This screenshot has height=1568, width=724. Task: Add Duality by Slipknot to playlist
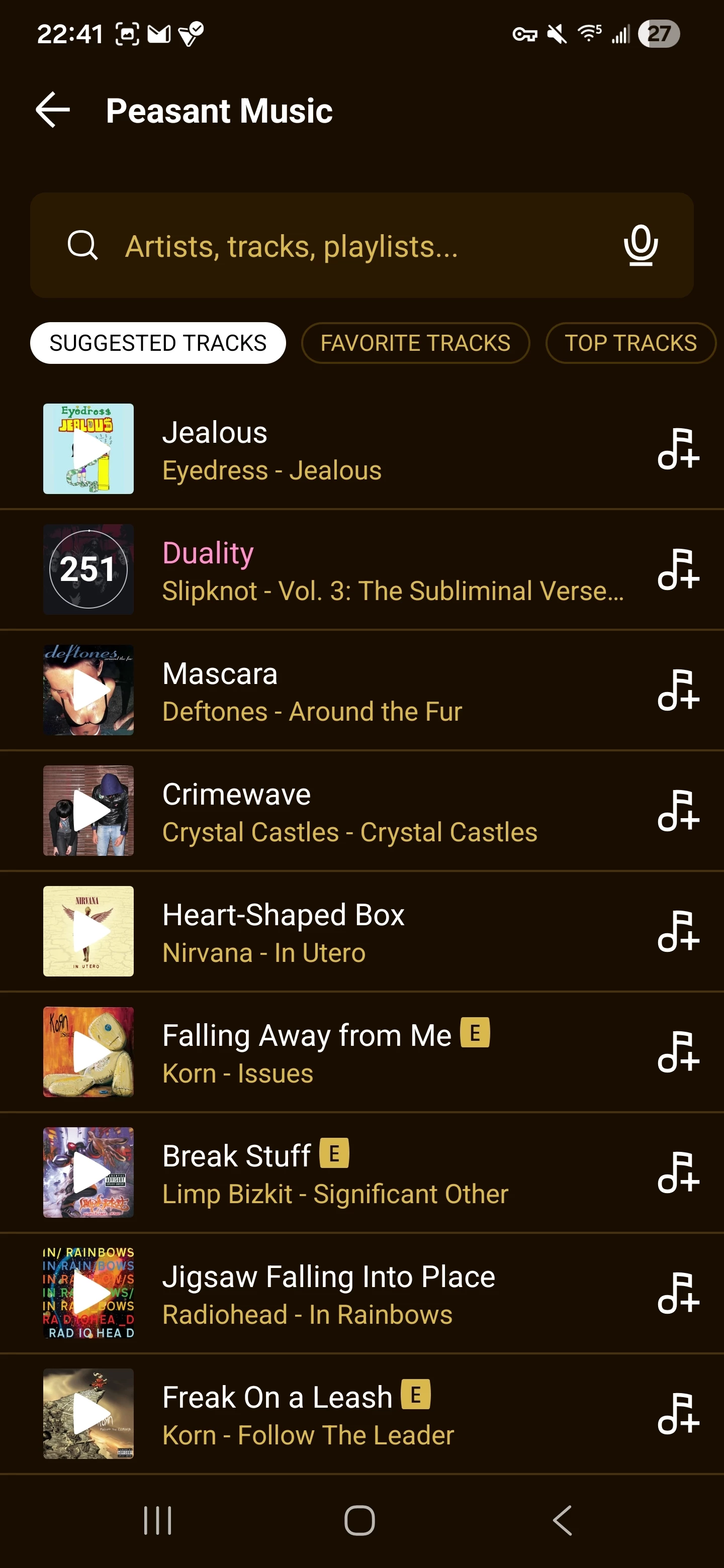pyautogui.click(x=678, y=569)
